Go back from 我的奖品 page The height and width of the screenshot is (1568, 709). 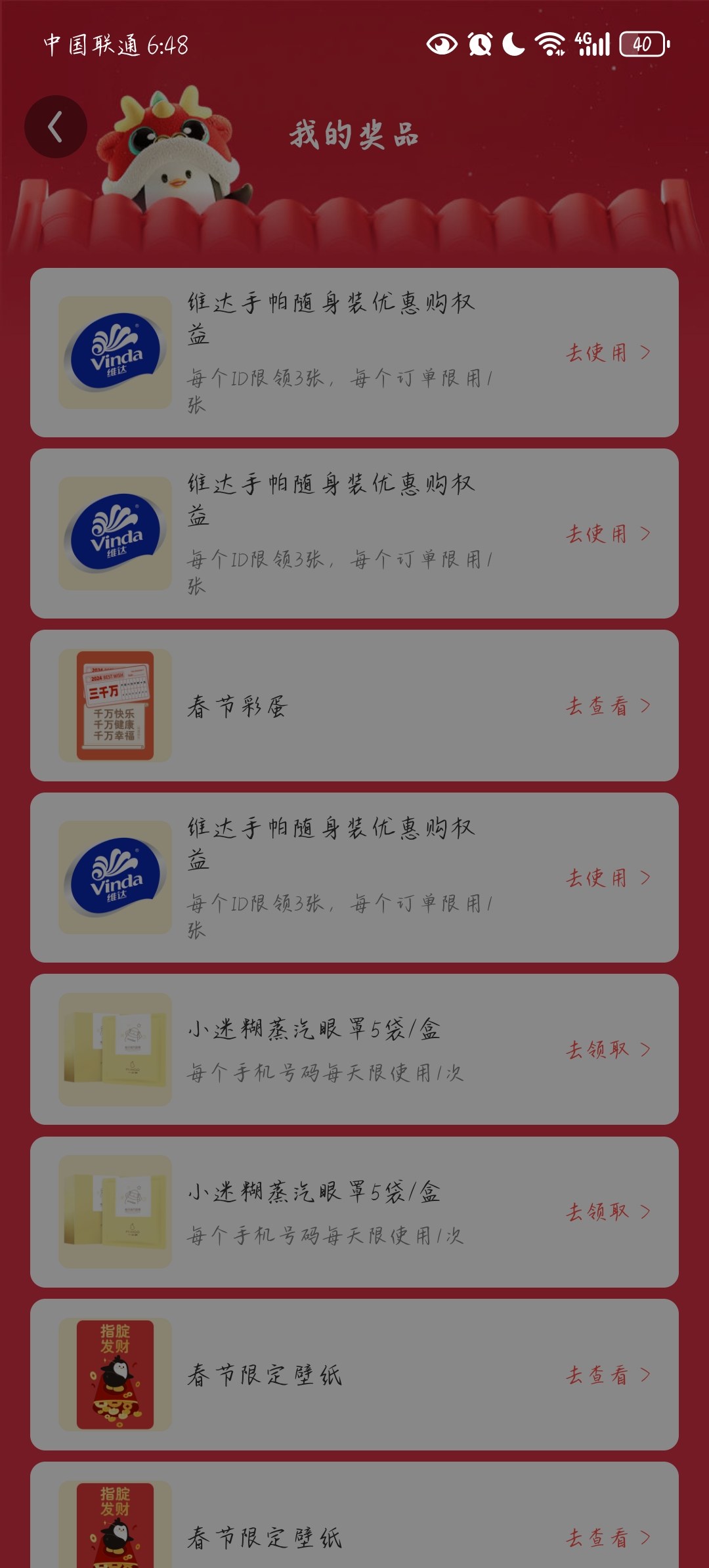(56, 127)
